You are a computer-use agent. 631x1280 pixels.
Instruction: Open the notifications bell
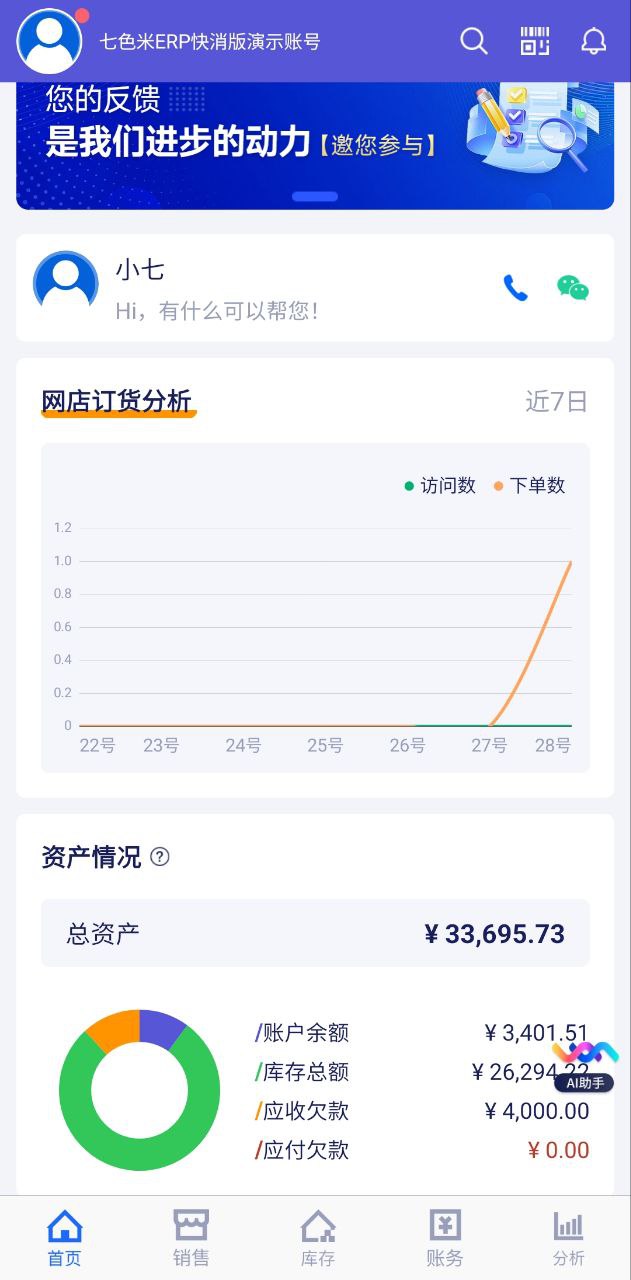[594, 41]
